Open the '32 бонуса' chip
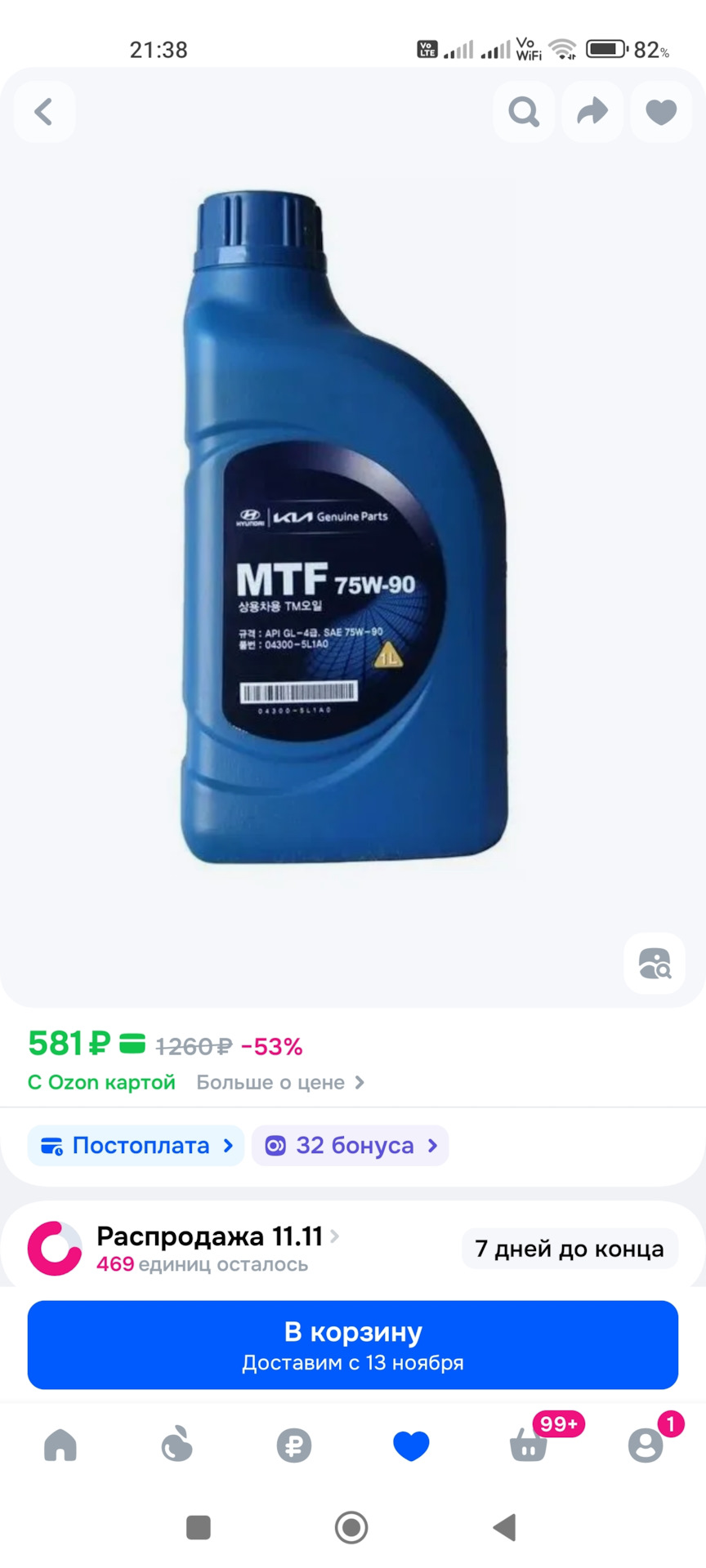This screenshot has height=1568, width=706. point(351,1146)
